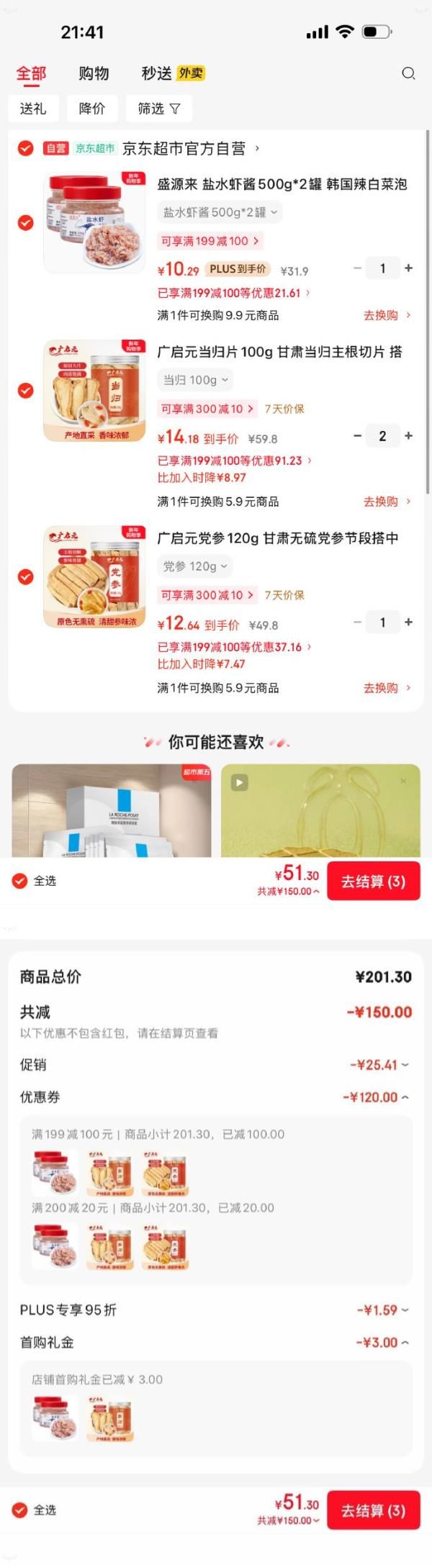Change the 党参 120g specification

click(x=194, y=566)
